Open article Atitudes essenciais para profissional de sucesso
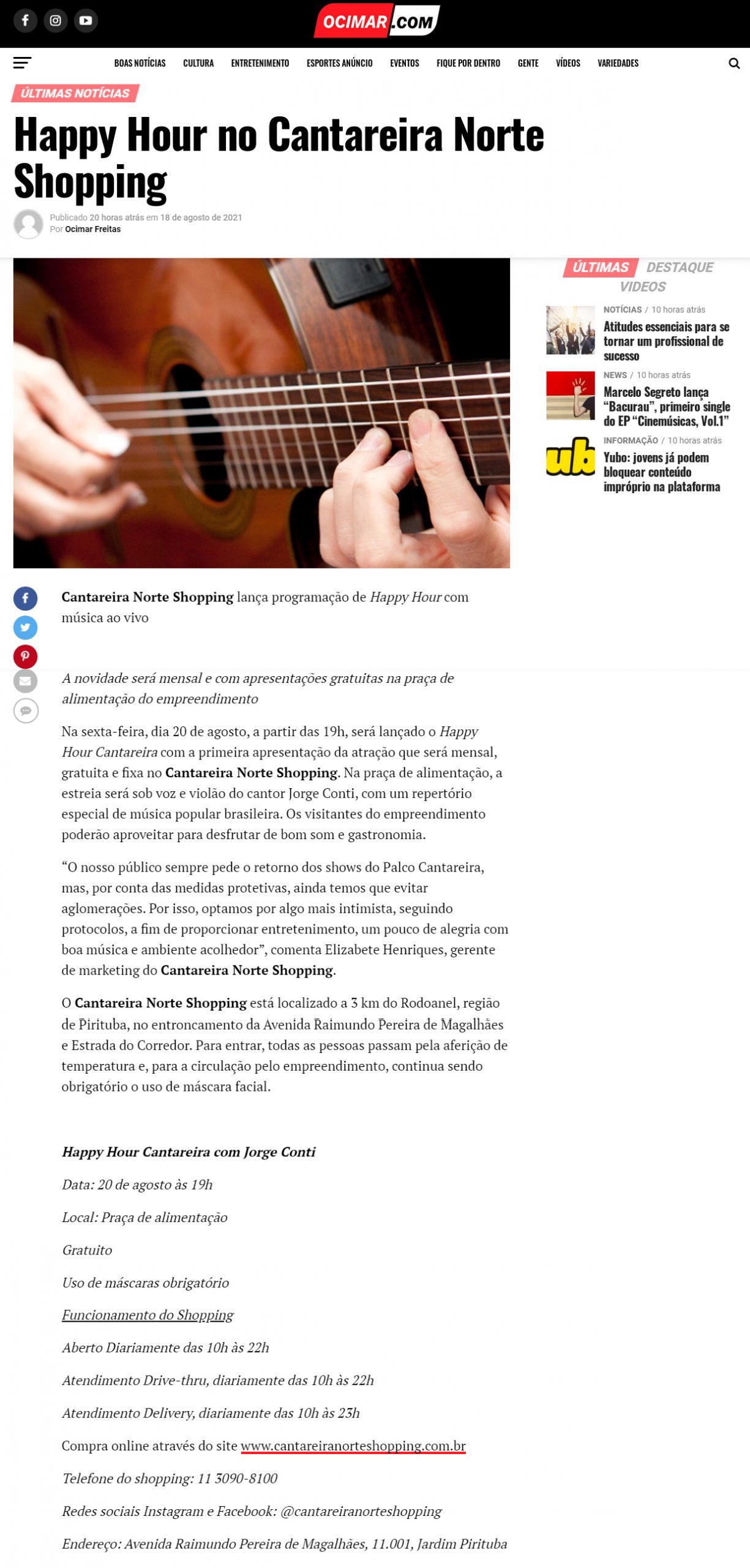 click(666, 341)
